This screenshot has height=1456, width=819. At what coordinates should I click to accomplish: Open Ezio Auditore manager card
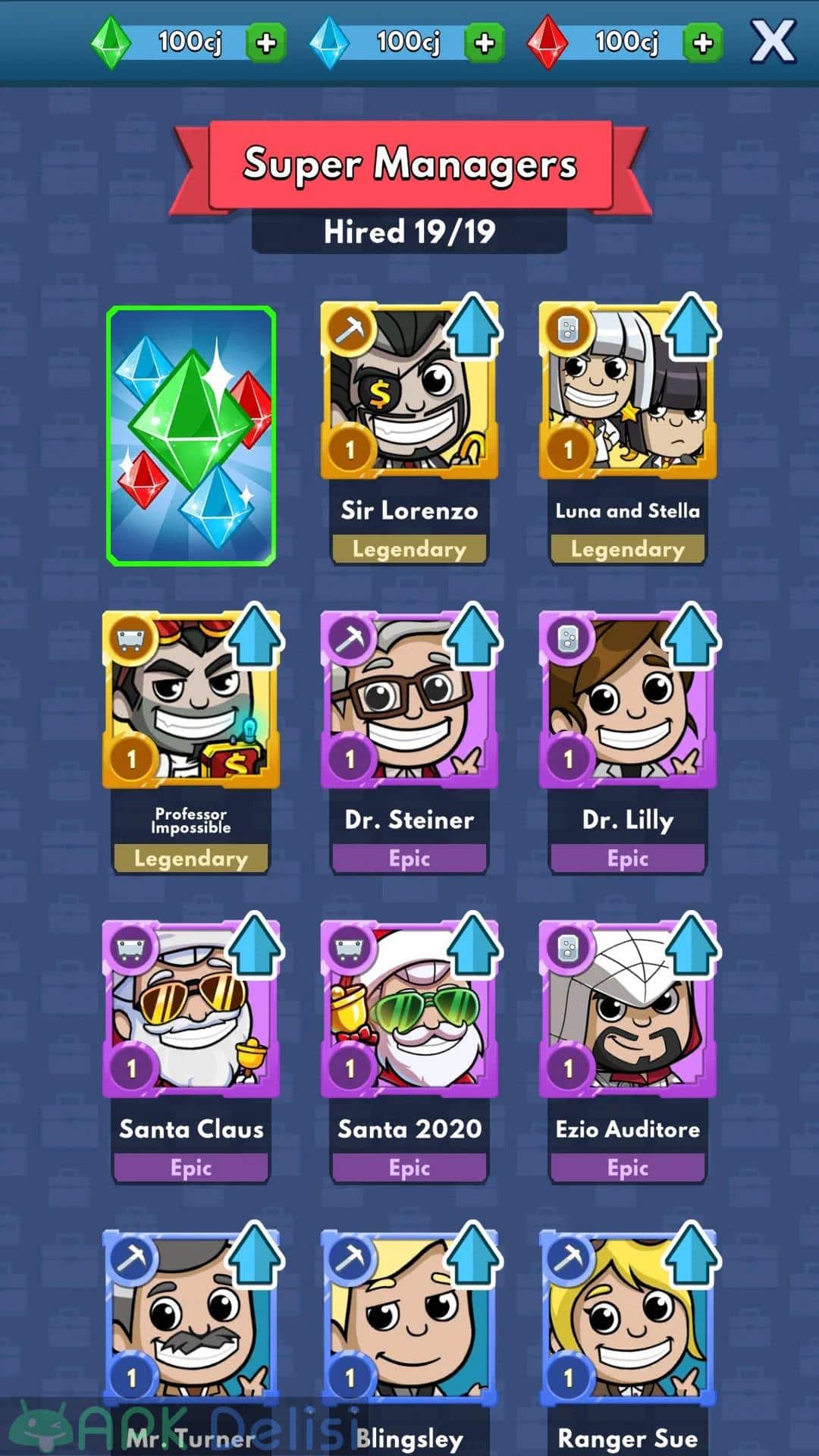628,1051
